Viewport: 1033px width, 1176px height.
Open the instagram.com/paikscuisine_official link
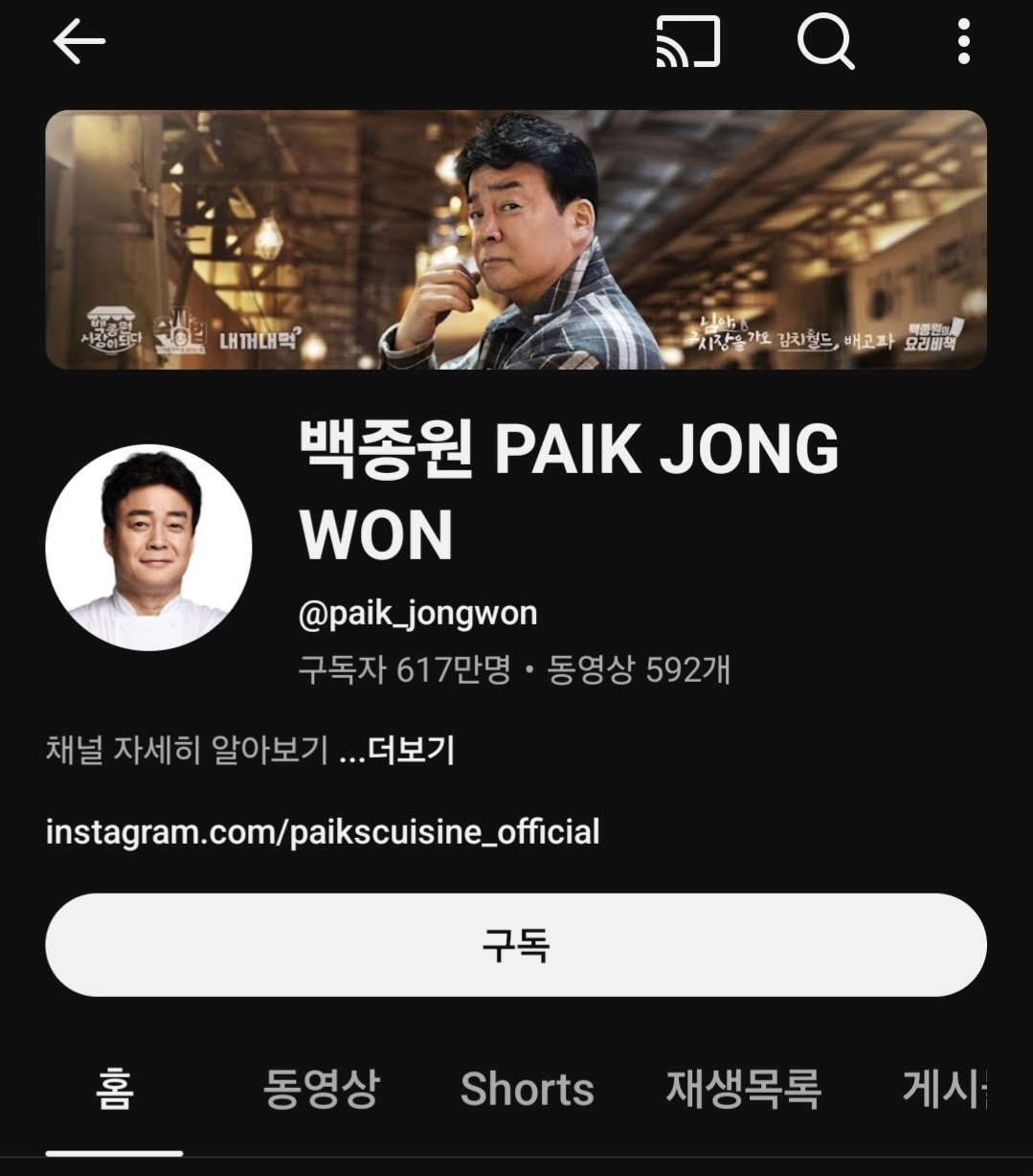point(323,831)
